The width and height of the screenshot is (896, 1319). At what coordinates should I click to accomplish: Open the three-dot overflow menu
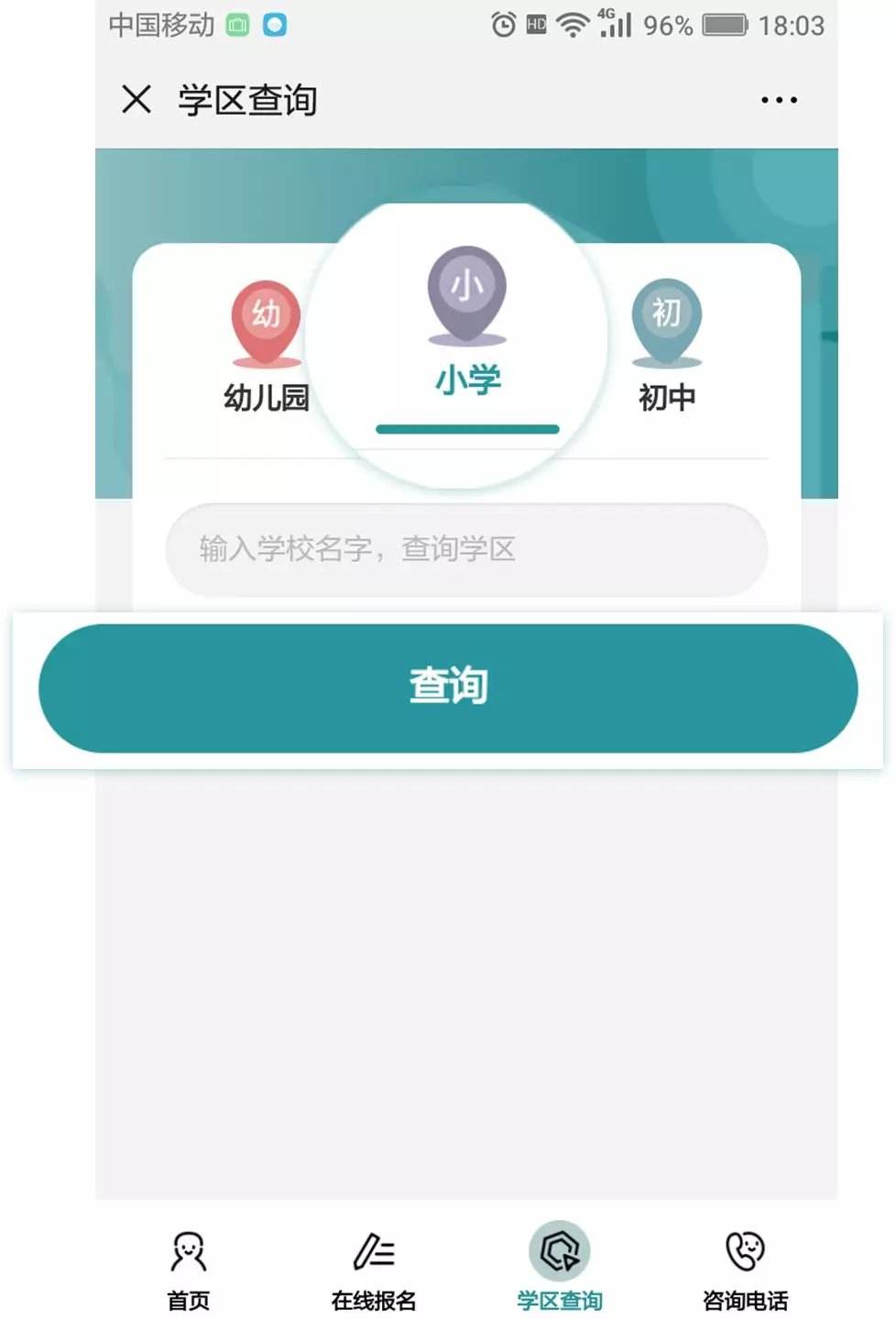point(779,100)
